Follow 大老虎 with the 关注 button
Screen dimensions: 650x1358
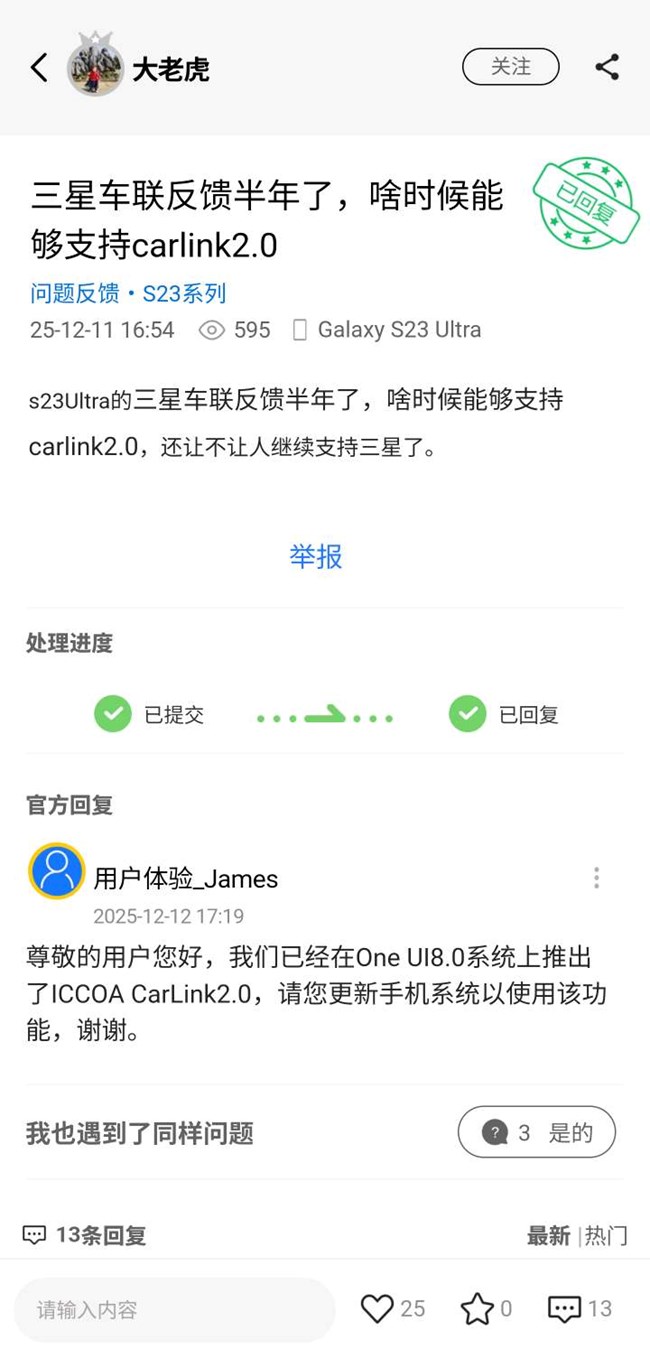[x=510, y=67]
